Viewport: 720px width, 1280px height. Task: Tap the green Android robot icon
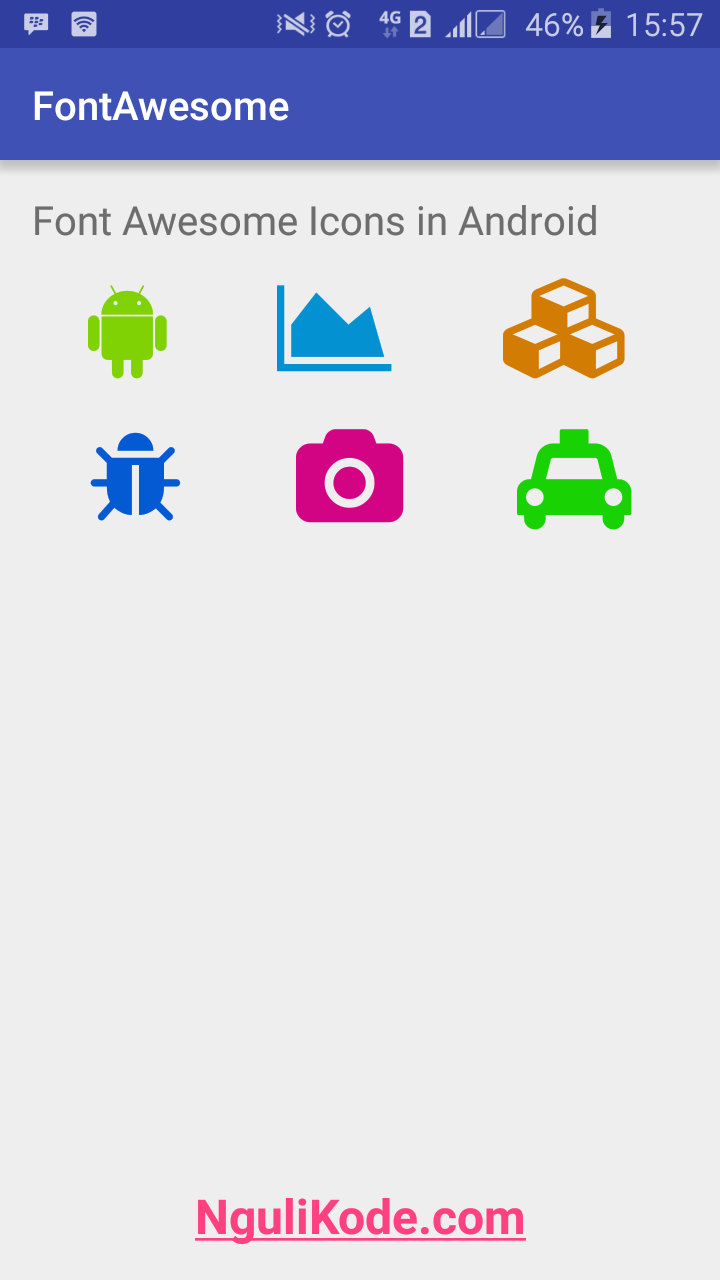127,332
